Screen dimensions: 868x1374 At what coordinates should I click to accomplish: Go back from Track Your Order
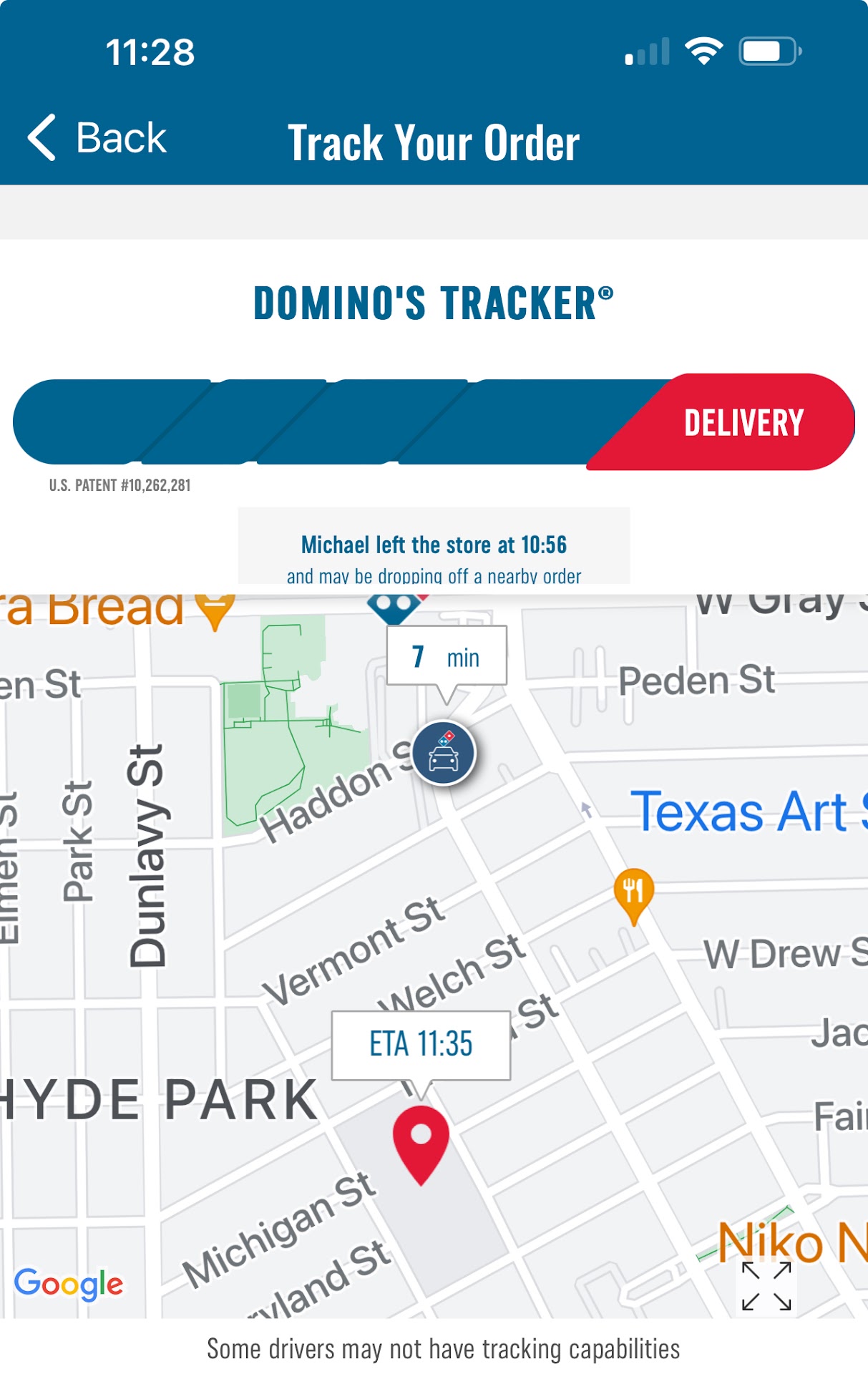pyautogui.click(x=97, y=137)
